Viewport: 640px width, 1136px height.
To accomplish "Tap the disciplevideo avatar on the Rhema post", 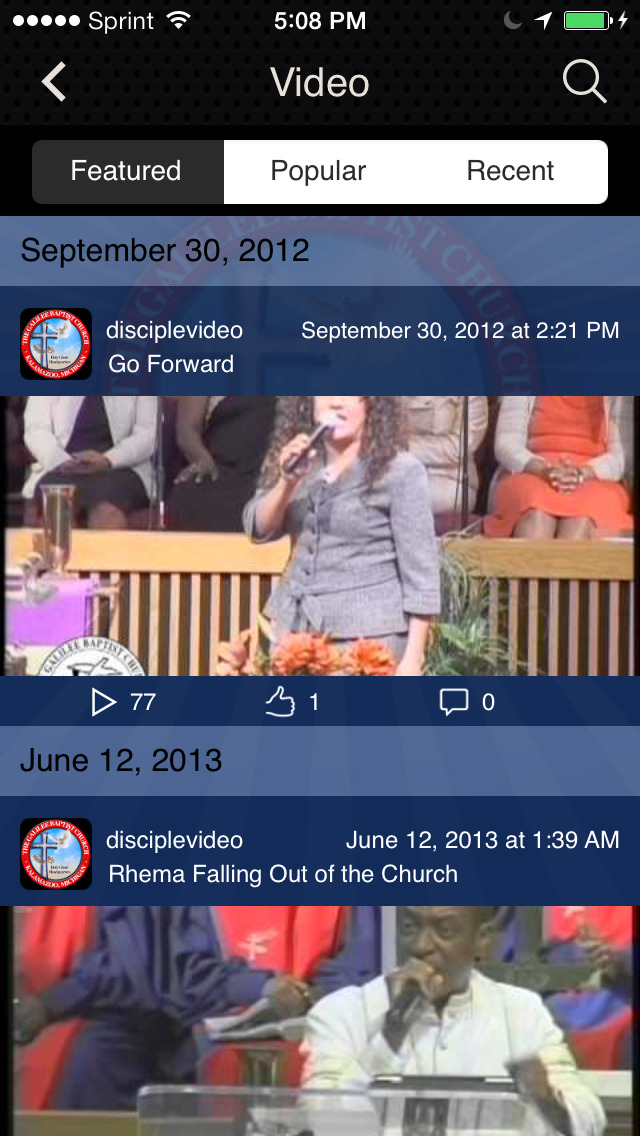I will coord(56,854).
